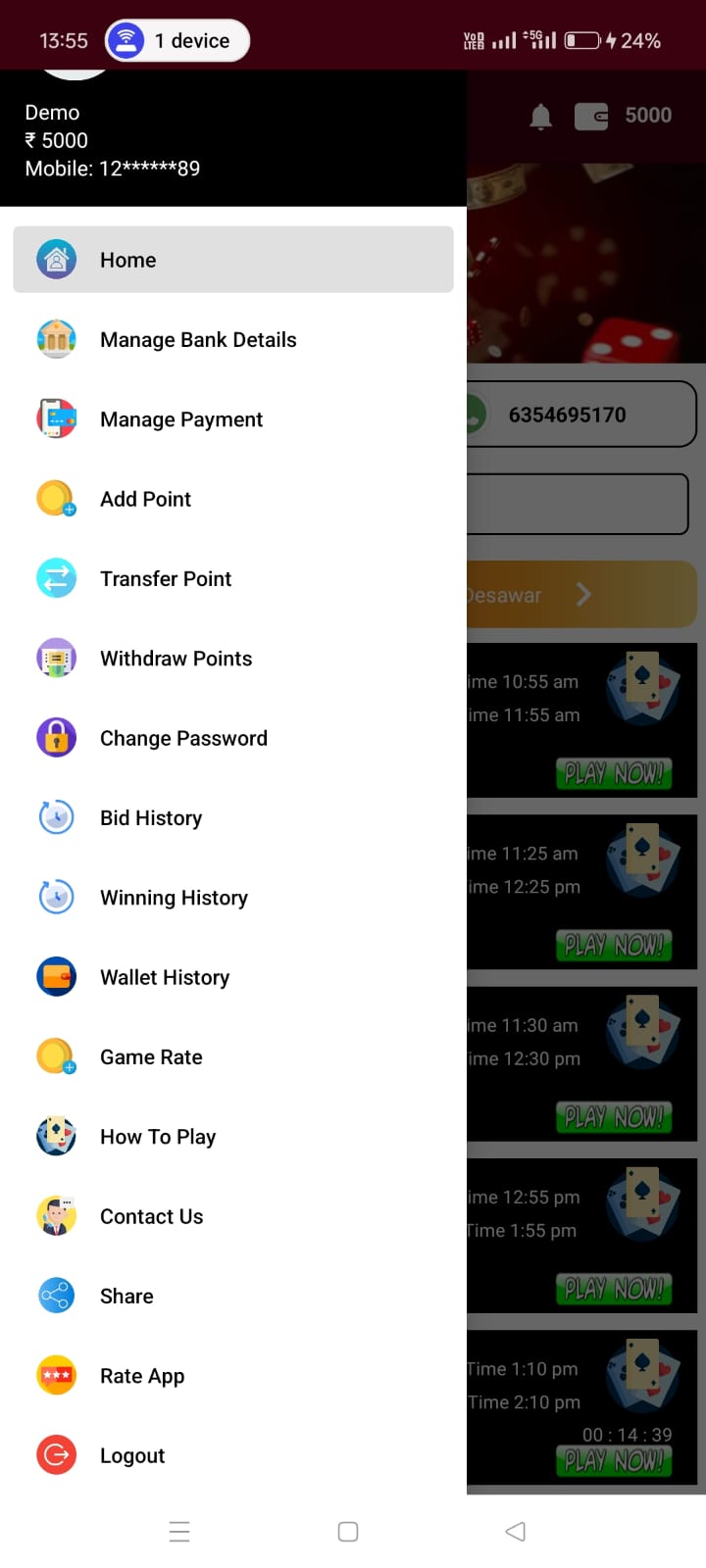View Bid History

233,817
